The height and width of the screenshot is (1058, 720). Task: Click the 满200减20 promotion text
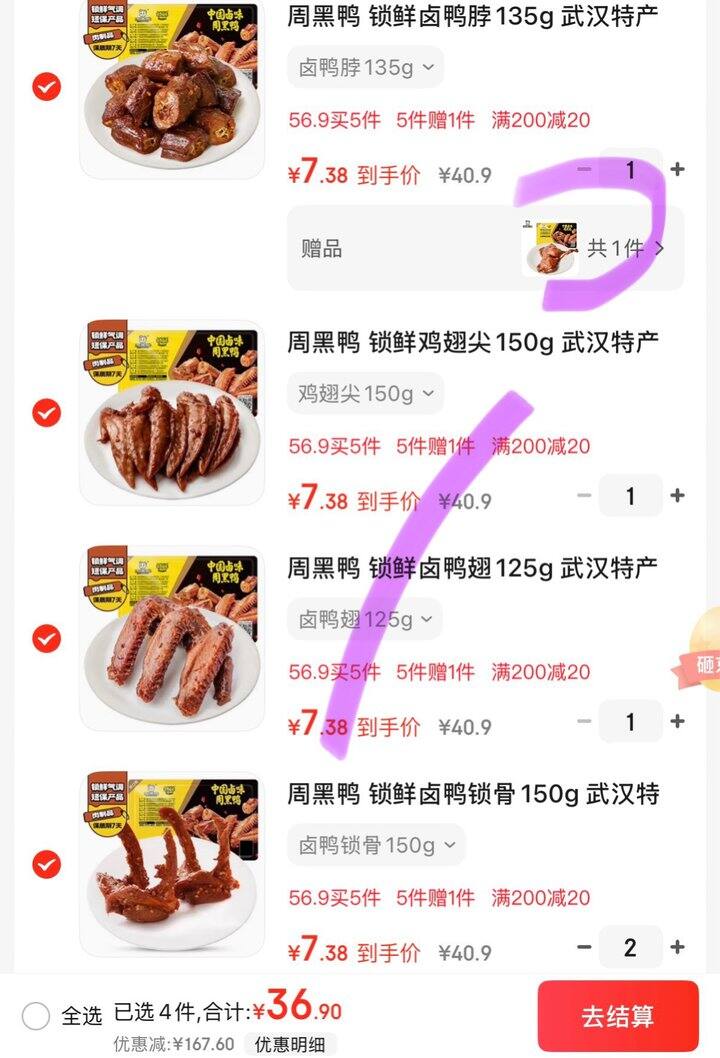pos(541,120)
